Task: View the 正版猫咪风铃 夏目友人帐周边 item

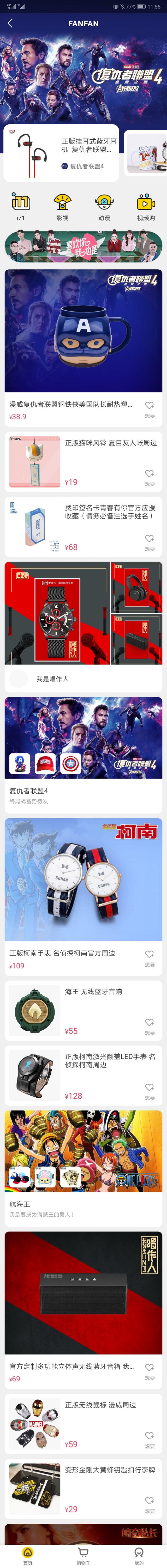Action: (83, 461)
